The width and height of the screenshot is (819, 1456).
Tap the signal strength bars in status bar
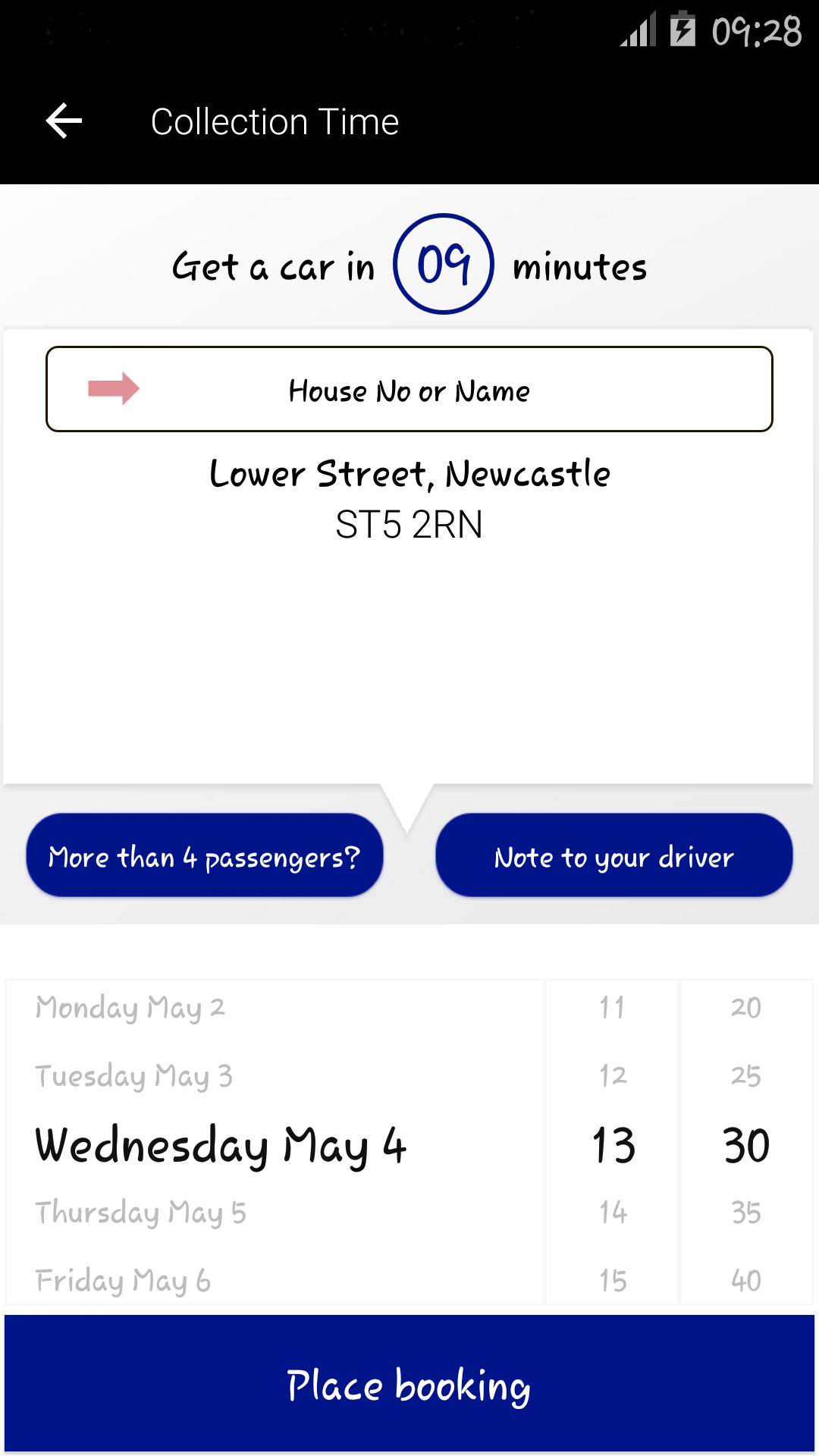point(637,29)
